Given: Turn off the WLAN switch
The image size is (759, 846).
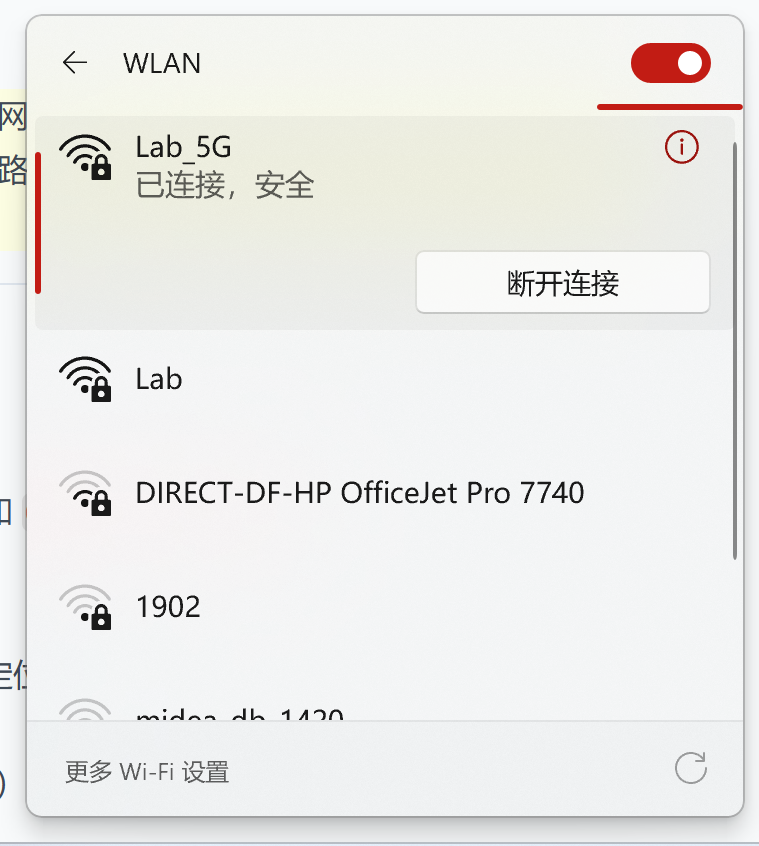Looking at the screenshot, I should click(x=670, y=64).
